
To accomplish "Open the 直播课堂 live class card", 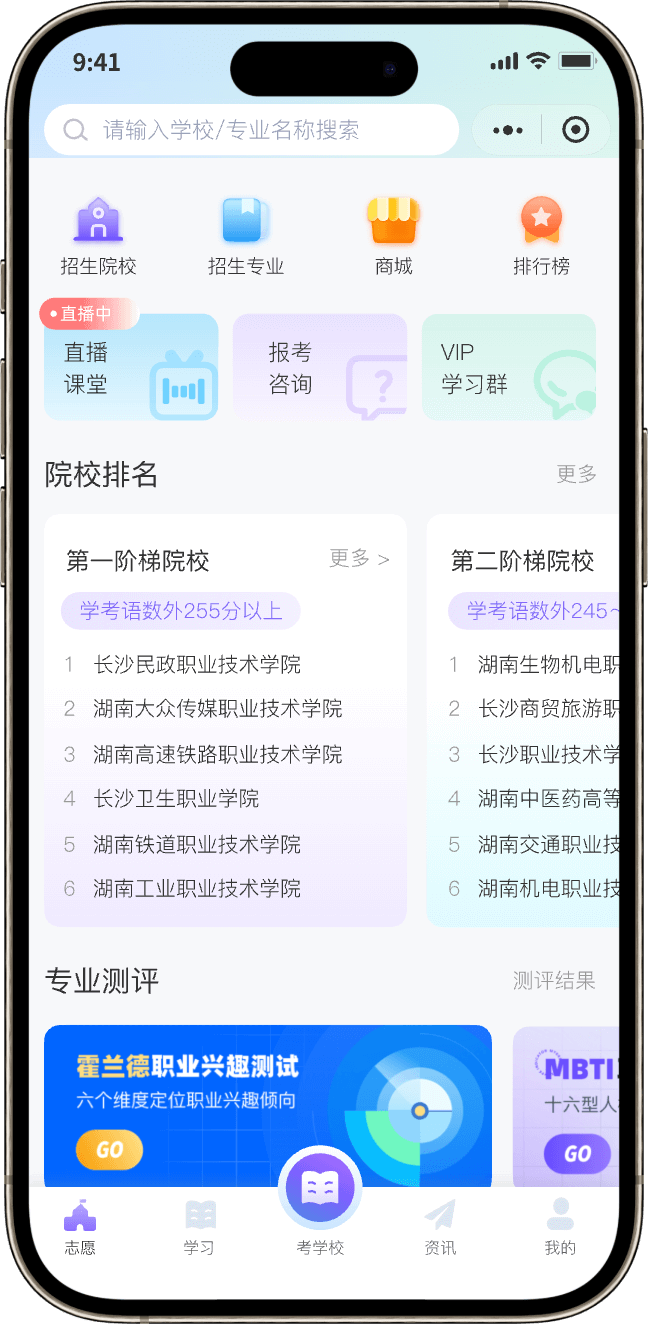I will tap(131, 367).
